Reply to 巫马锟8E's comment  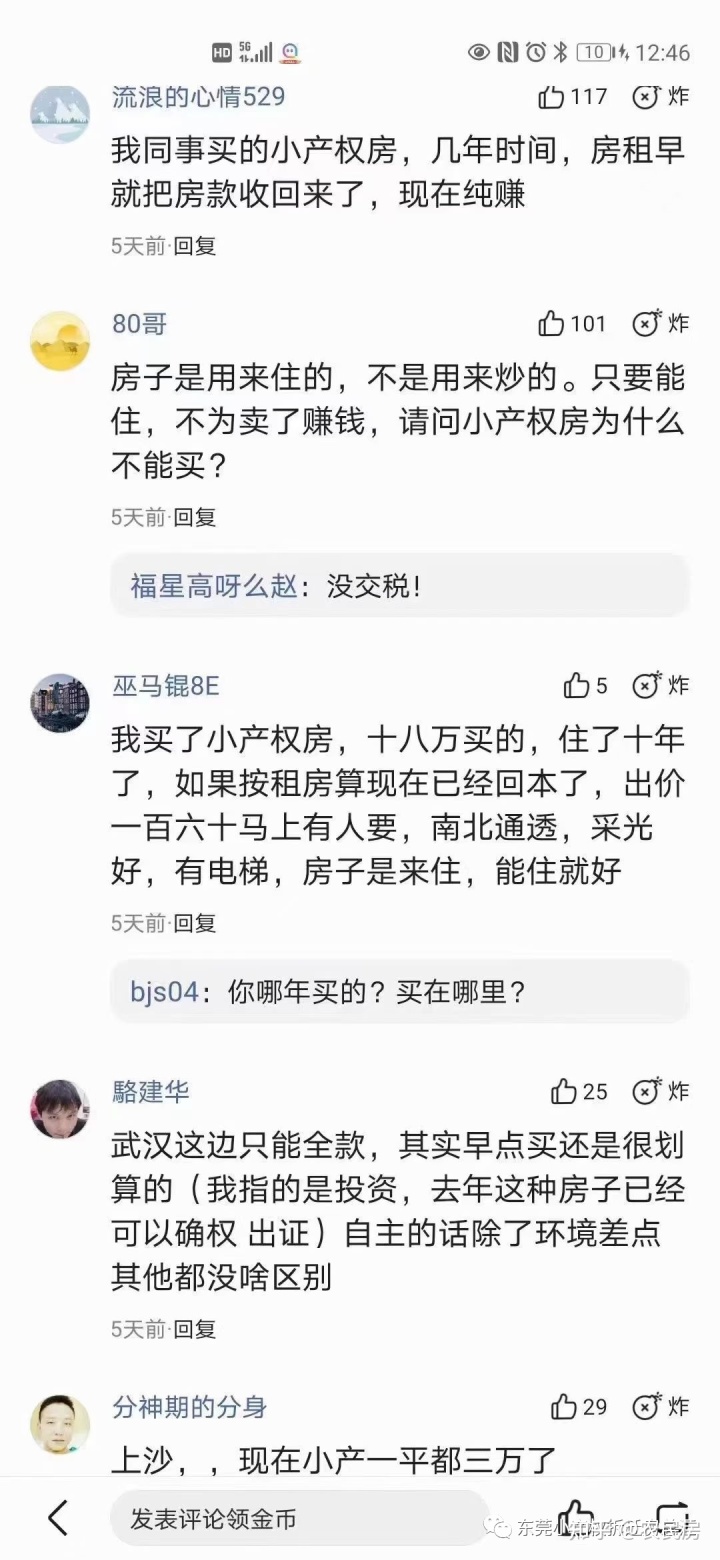[195, 923]
